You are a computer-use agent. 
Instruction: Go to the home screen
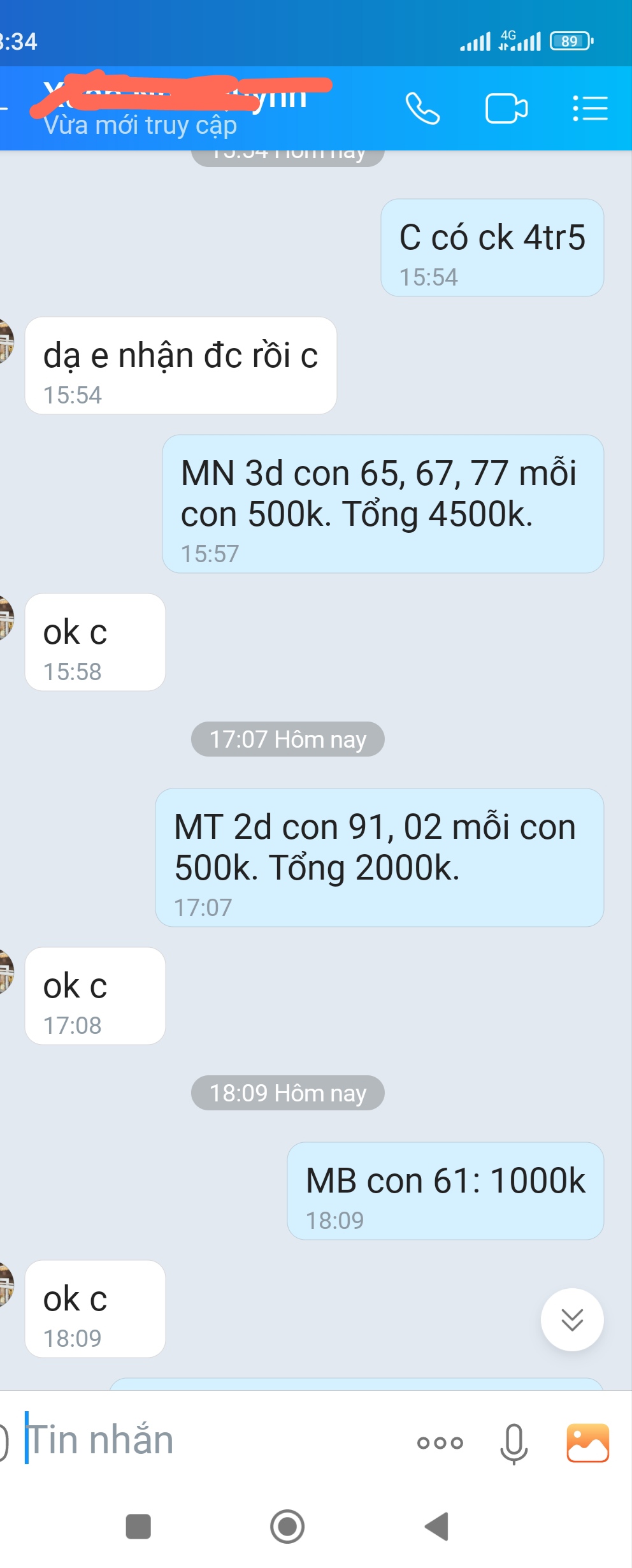[x=287, y=1527]
